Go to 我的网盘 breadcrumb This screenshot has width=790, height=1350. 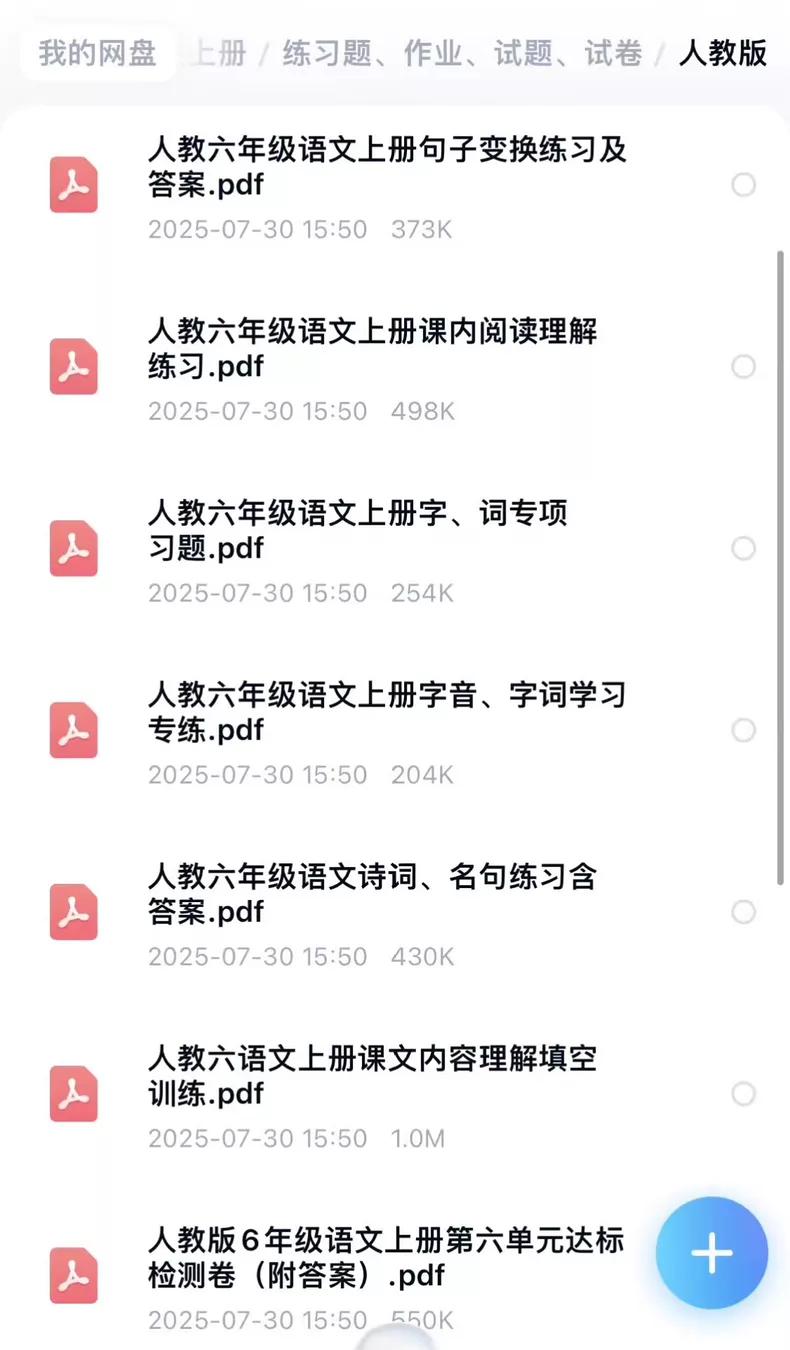pos(98,52)
